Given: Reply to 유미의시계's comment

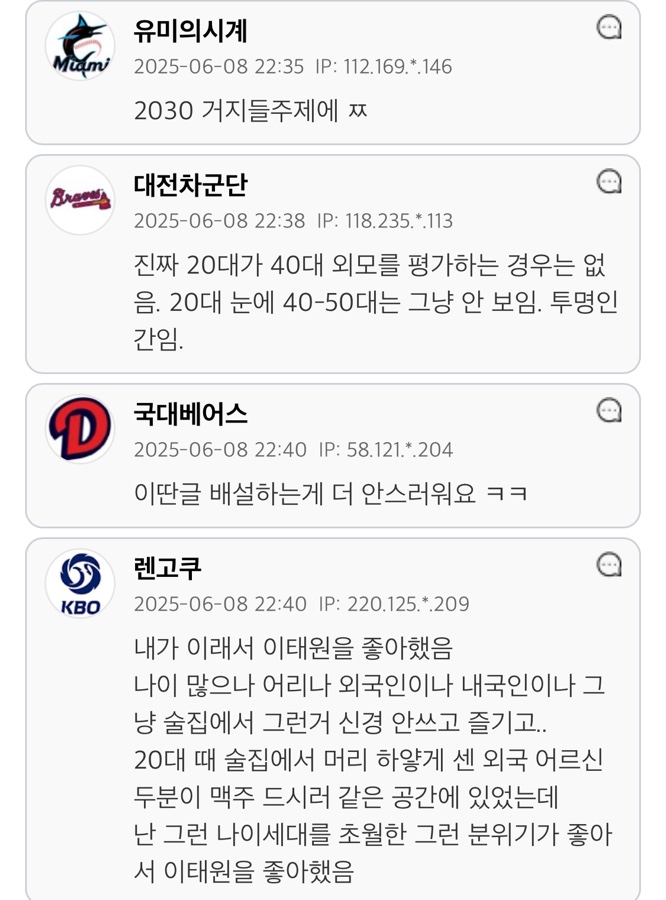Looking at the screenshot, I should tap(609, 28).
